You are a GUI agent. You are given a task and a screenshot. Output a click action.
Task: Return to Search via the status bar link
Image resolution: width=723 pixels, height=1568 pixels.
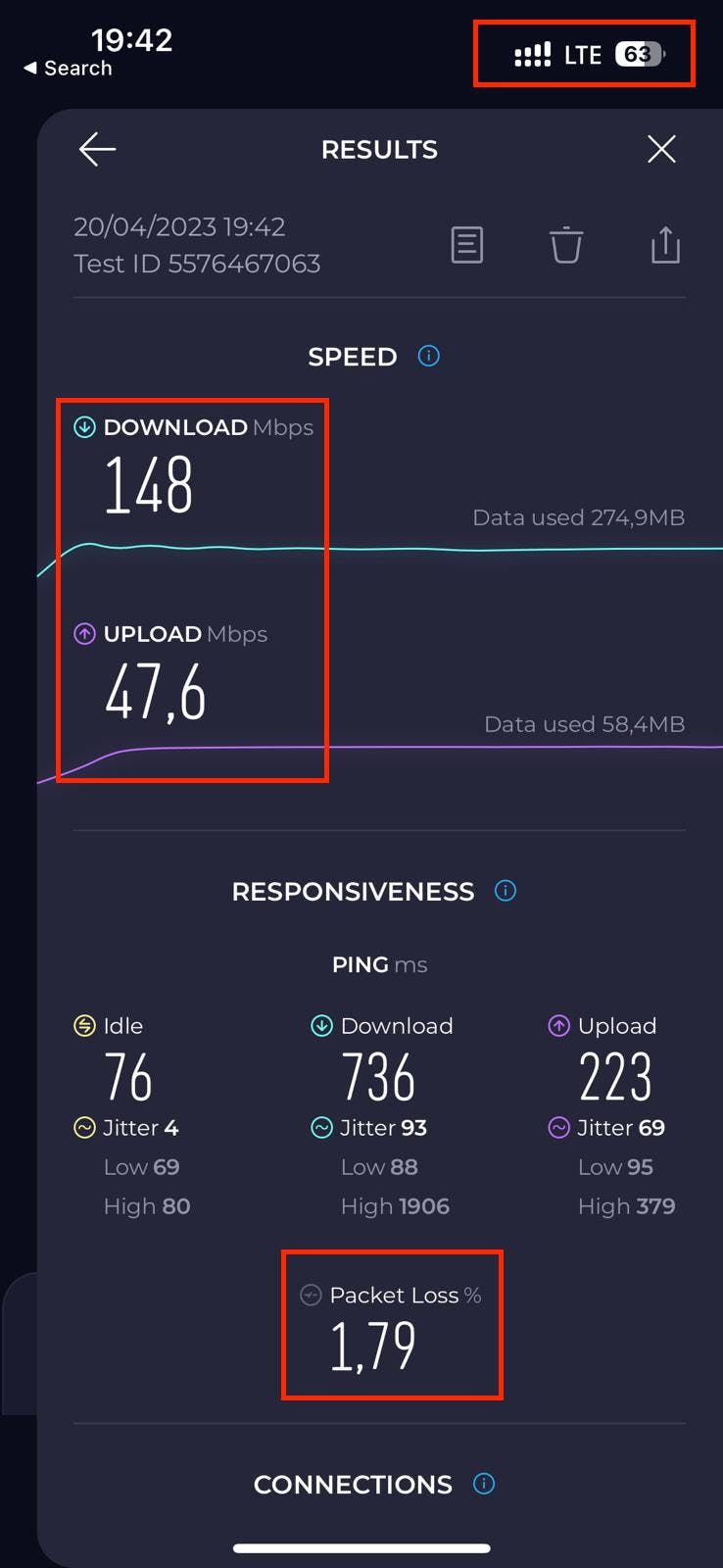(x=67, y=68)
